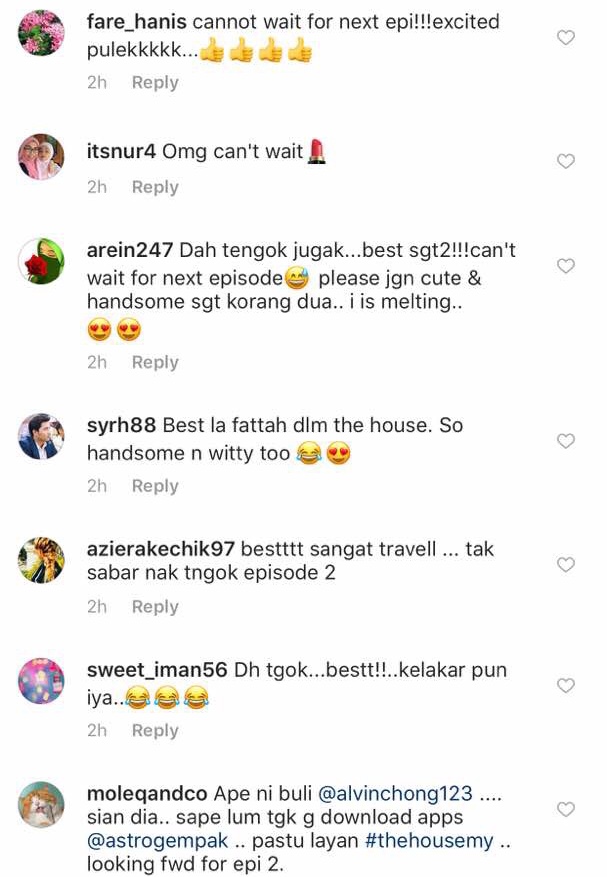Viewport: 607px width, 877px height.
Task: Reply to itsnur4's comment
Action: [155, 187]
